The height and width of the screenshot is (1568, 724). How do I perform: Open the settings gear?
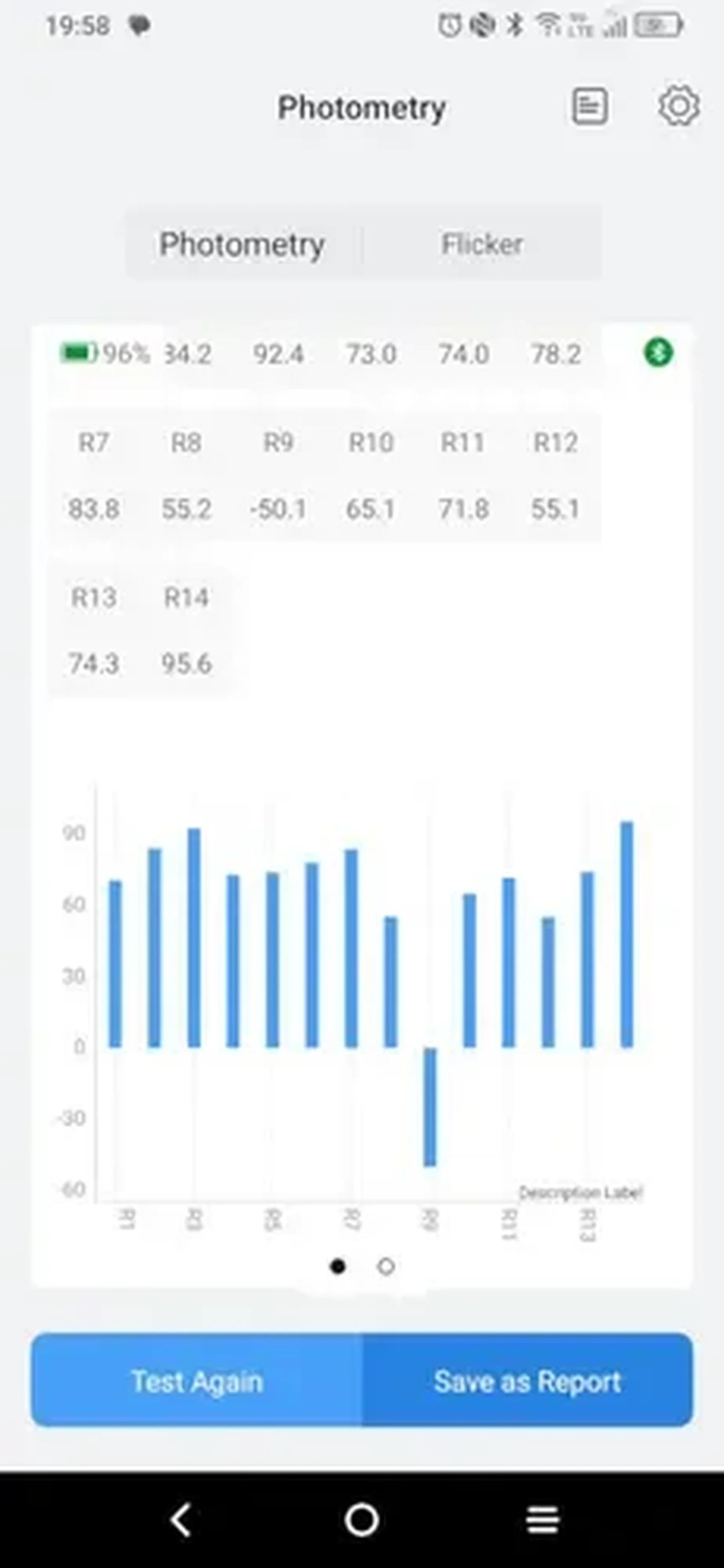[679, 107]
